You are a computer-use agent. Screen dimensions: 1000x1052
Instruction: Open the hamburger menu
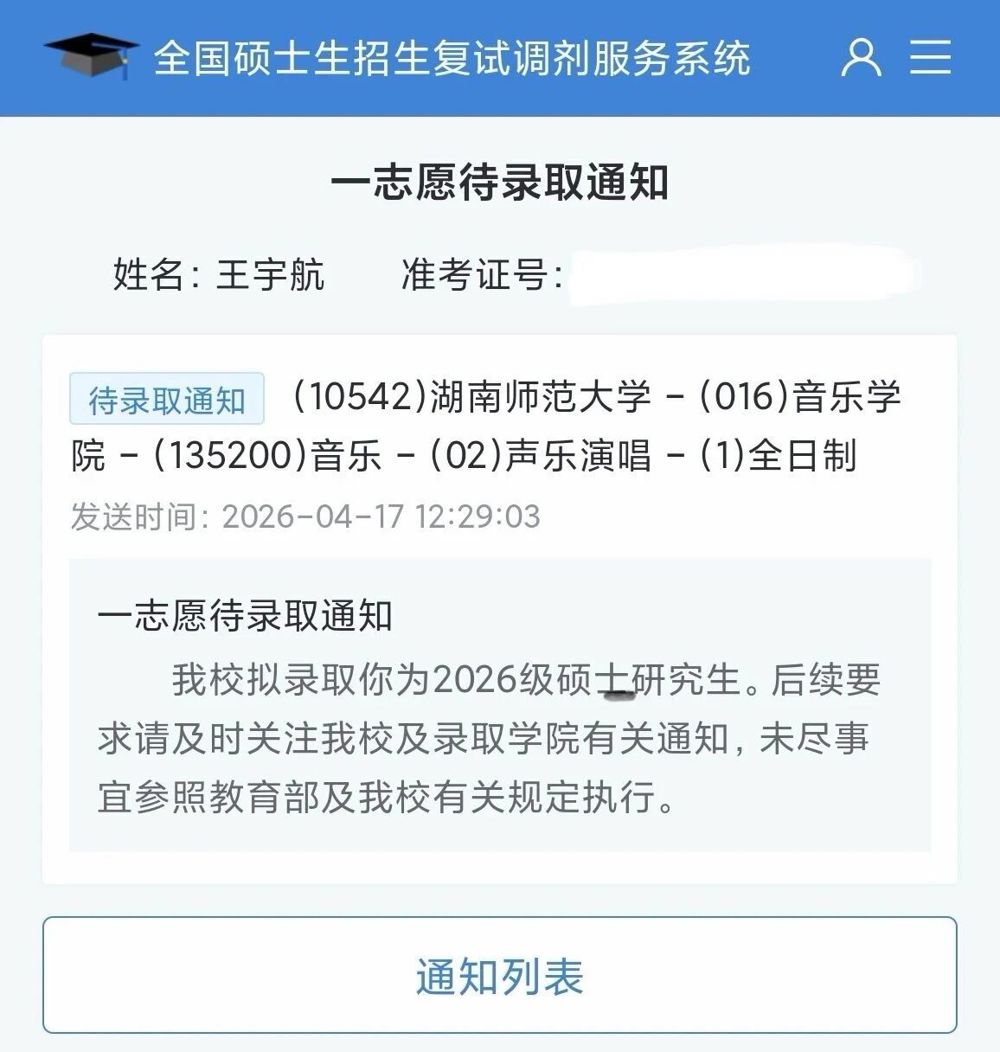pyautogui.click(x=930, y=56)
